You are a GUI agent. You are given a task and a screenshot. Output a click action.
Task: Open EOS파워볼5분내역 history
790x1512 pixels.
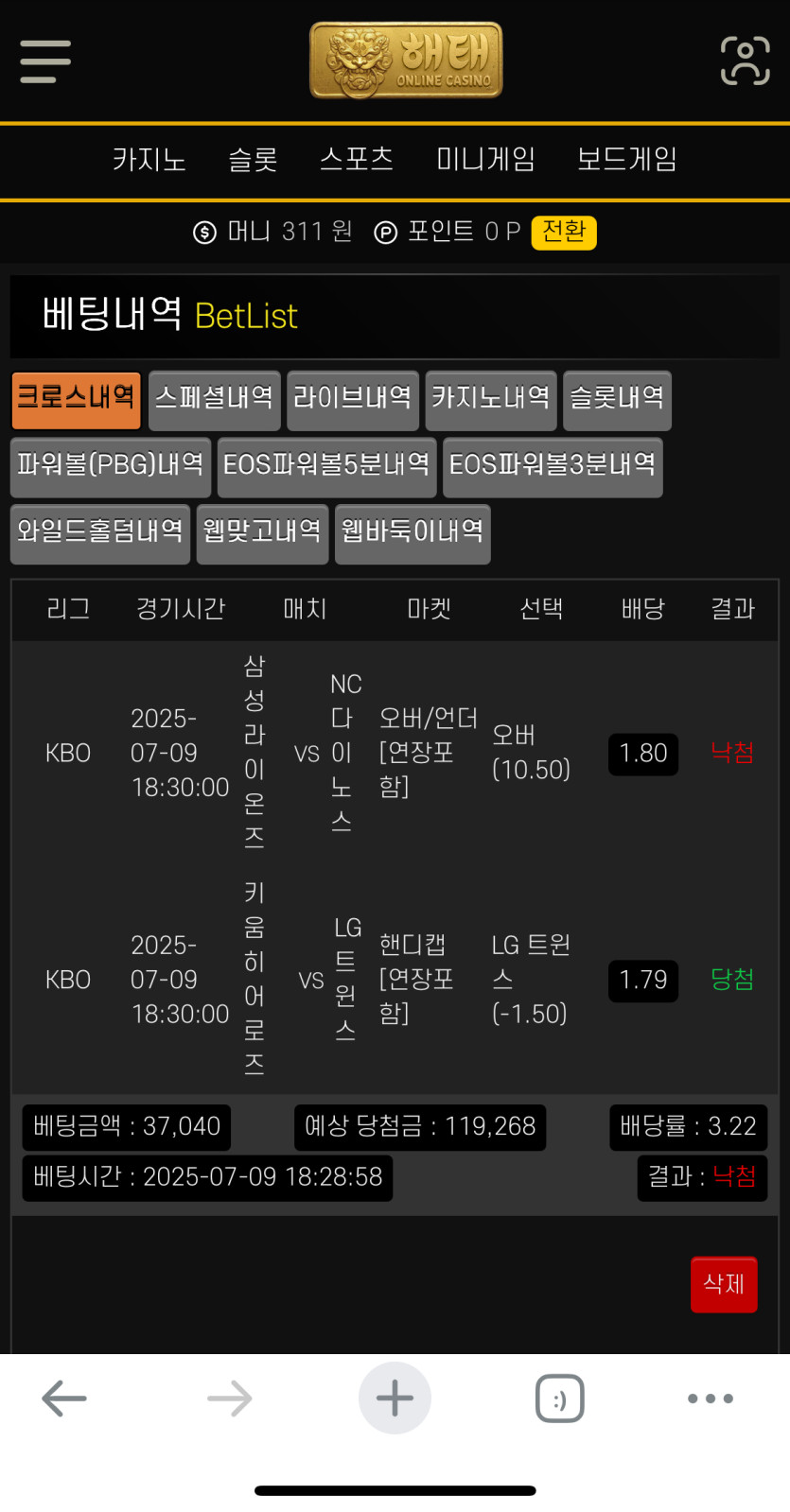pos(326,466)
